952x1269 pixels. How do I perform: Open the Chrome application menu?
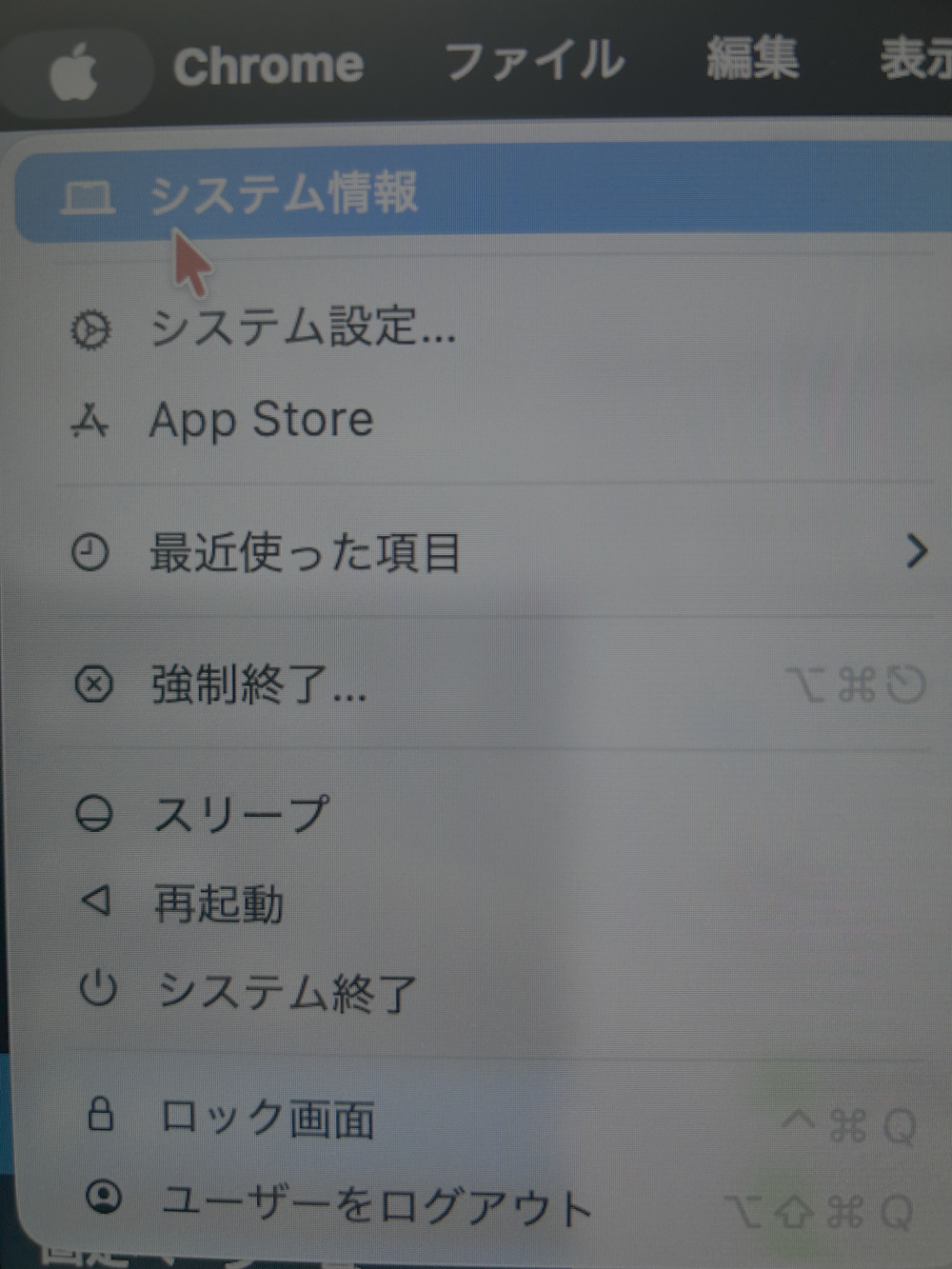point(269,65)
